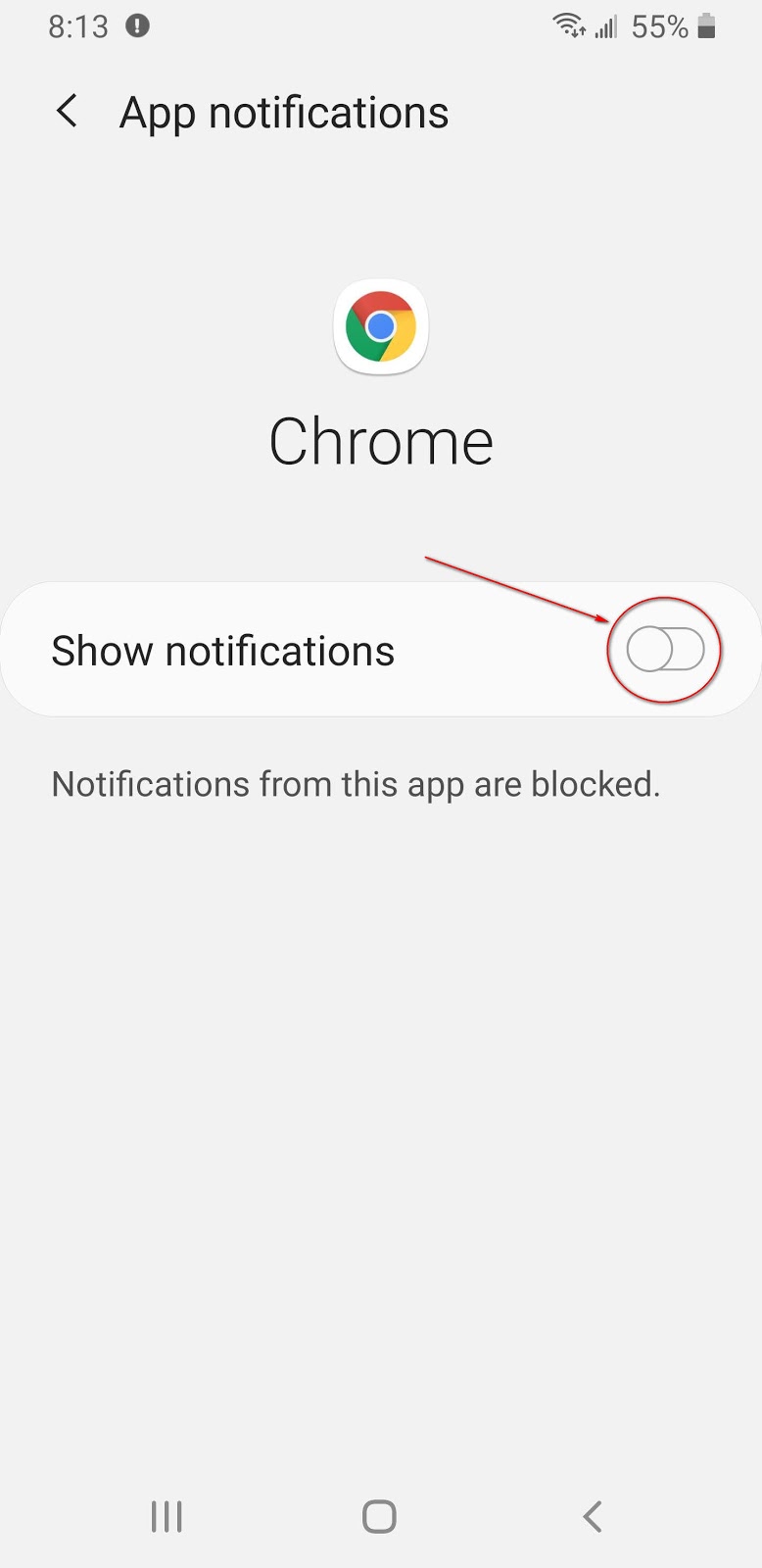The width and height of the screenshot is (762, 1568).
Task: Enable Show notifications for Chrome
Action: [x=665, y=650]
